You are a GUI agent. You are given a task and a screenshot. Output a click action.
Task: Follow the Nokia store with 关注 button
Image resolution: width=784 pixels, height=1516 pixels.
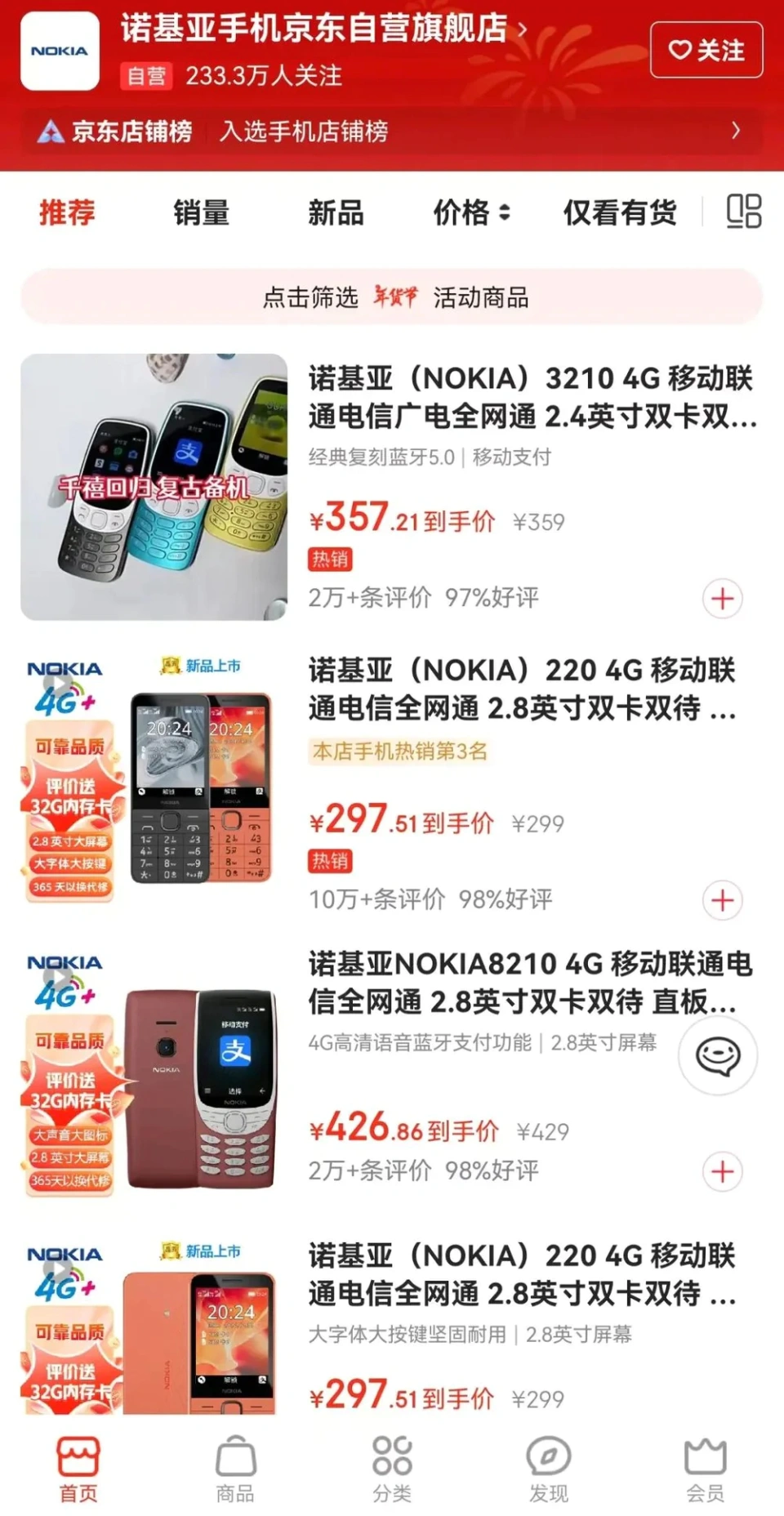pyautogui.click(x=706, y=50)
